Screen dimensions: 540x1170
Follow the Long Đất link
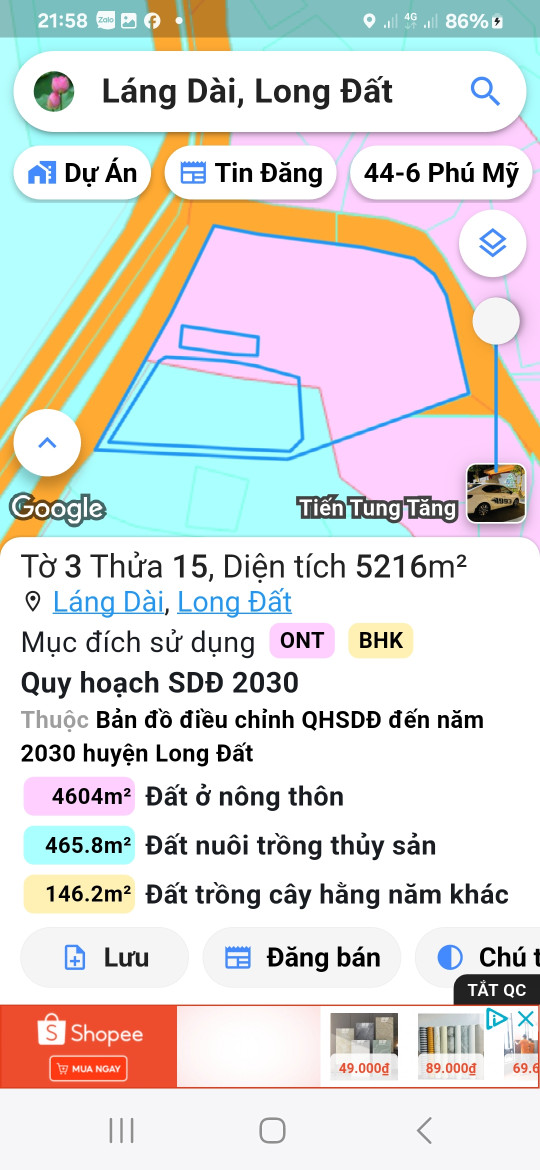[x=234, y=601]
